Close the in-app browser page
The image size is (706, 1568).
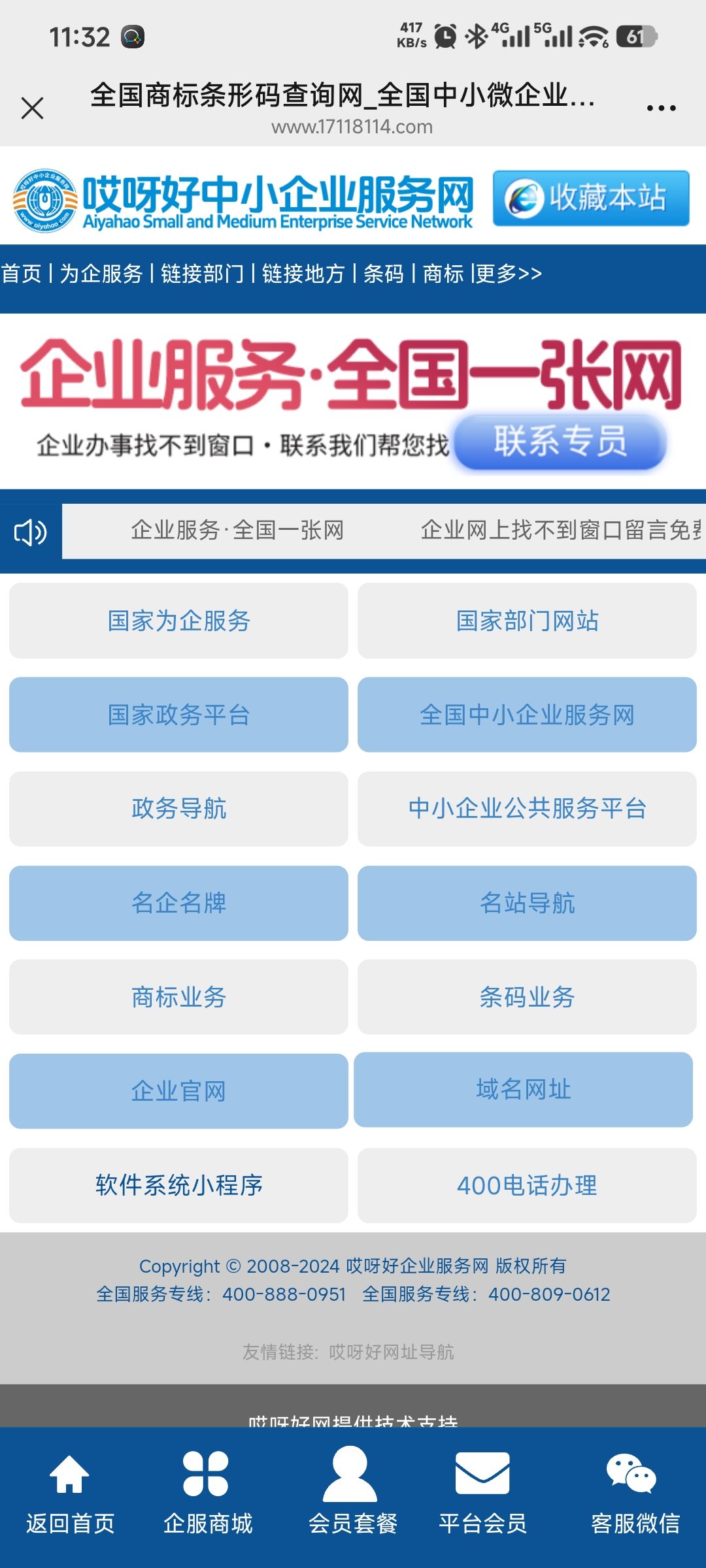click(32, 108)
